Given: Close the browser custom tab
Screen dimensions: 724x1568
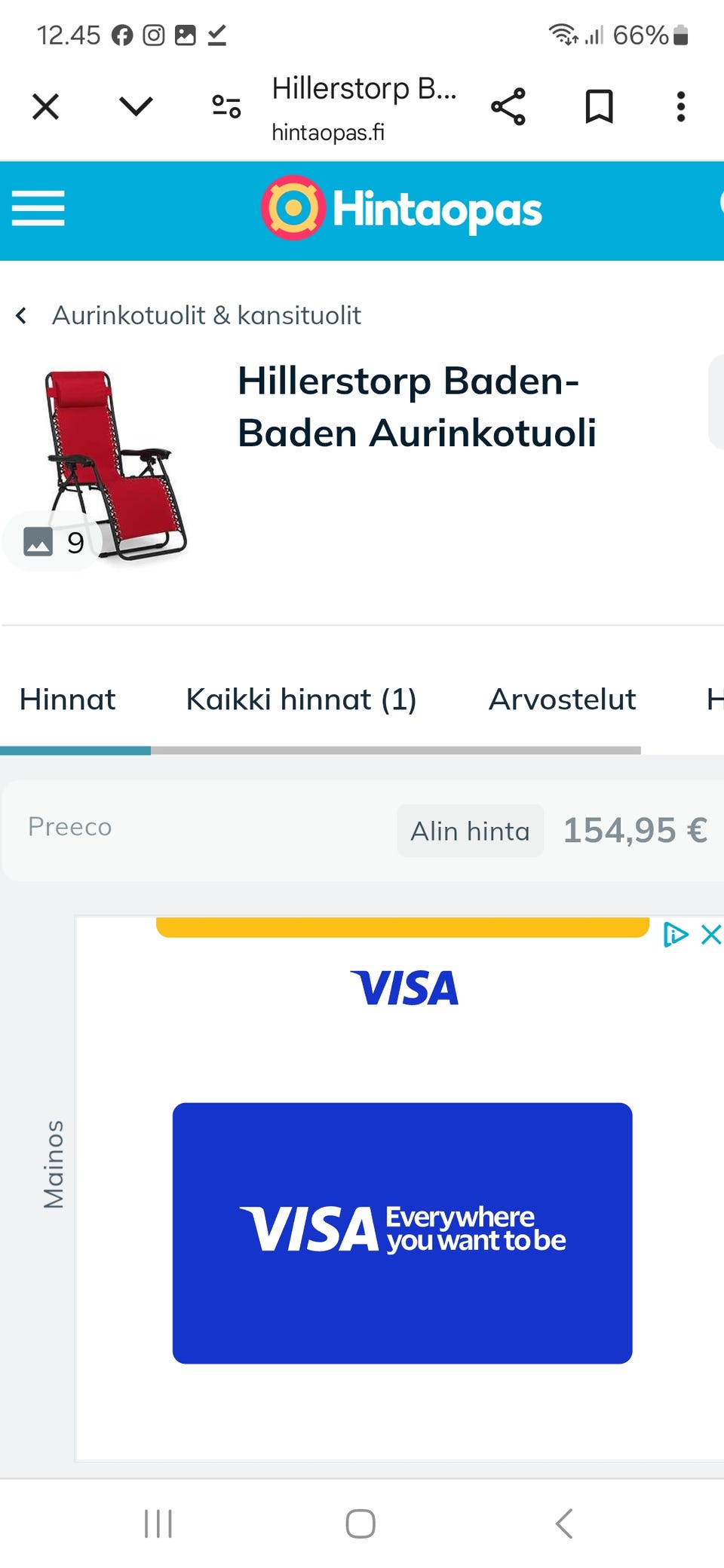Looking at the screenshot, I should coord(46,106).
